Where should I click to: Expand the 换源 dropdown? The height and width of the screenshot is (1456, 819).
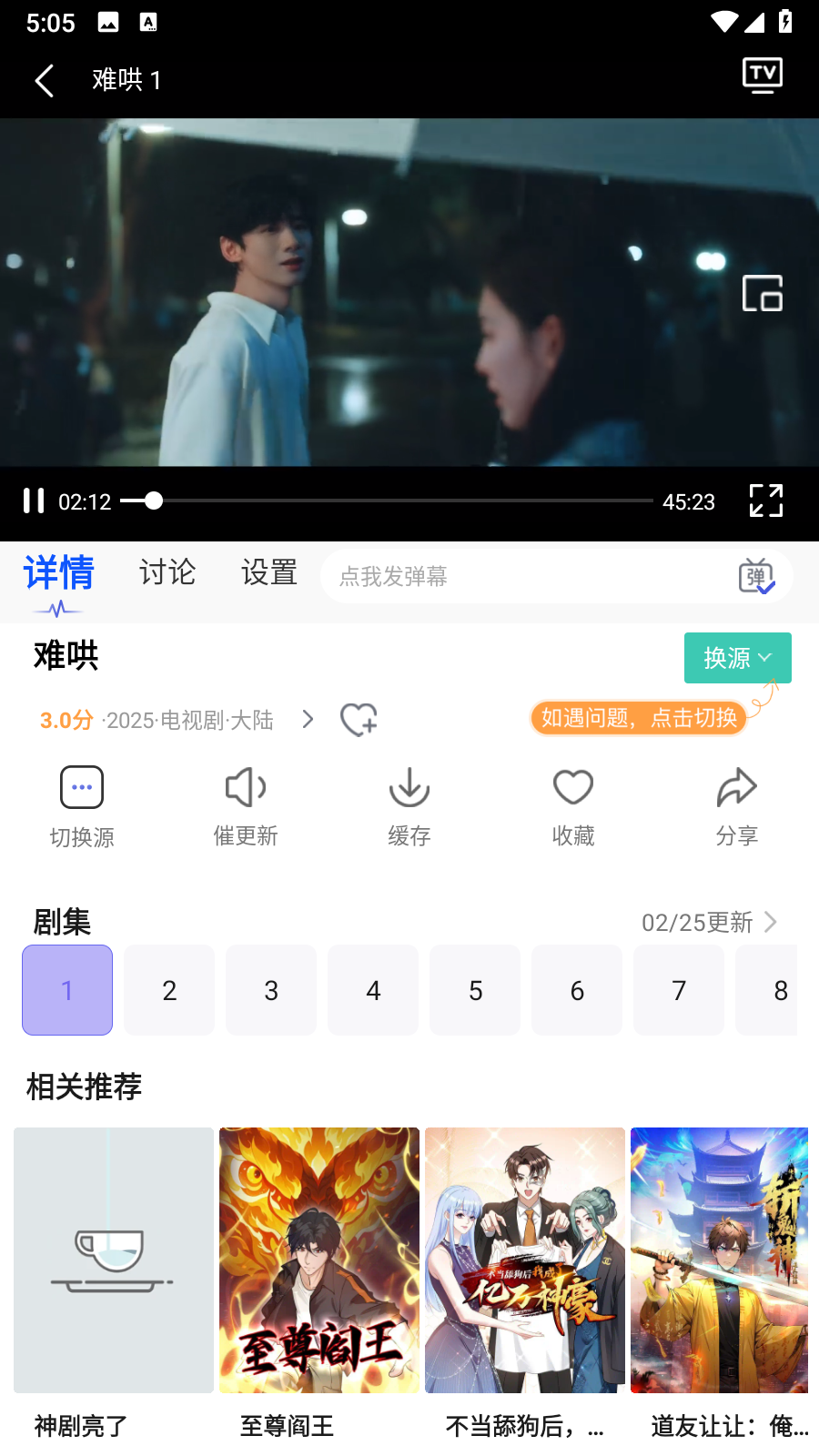click(x=737, y=657)
